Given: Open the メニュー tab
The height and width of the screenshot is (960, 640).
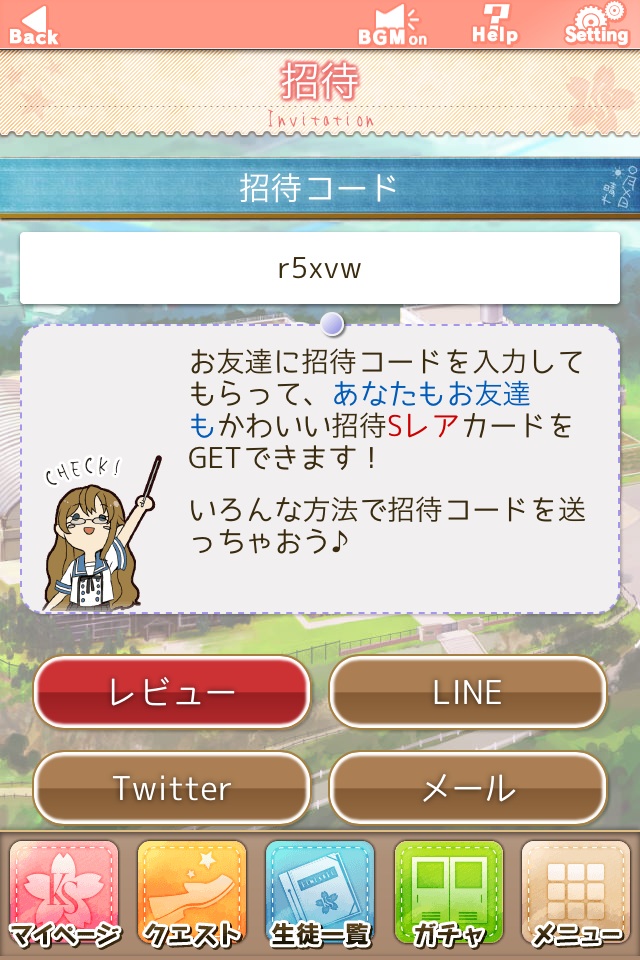Looking at the screenshot, I should (x=576, y=894).
